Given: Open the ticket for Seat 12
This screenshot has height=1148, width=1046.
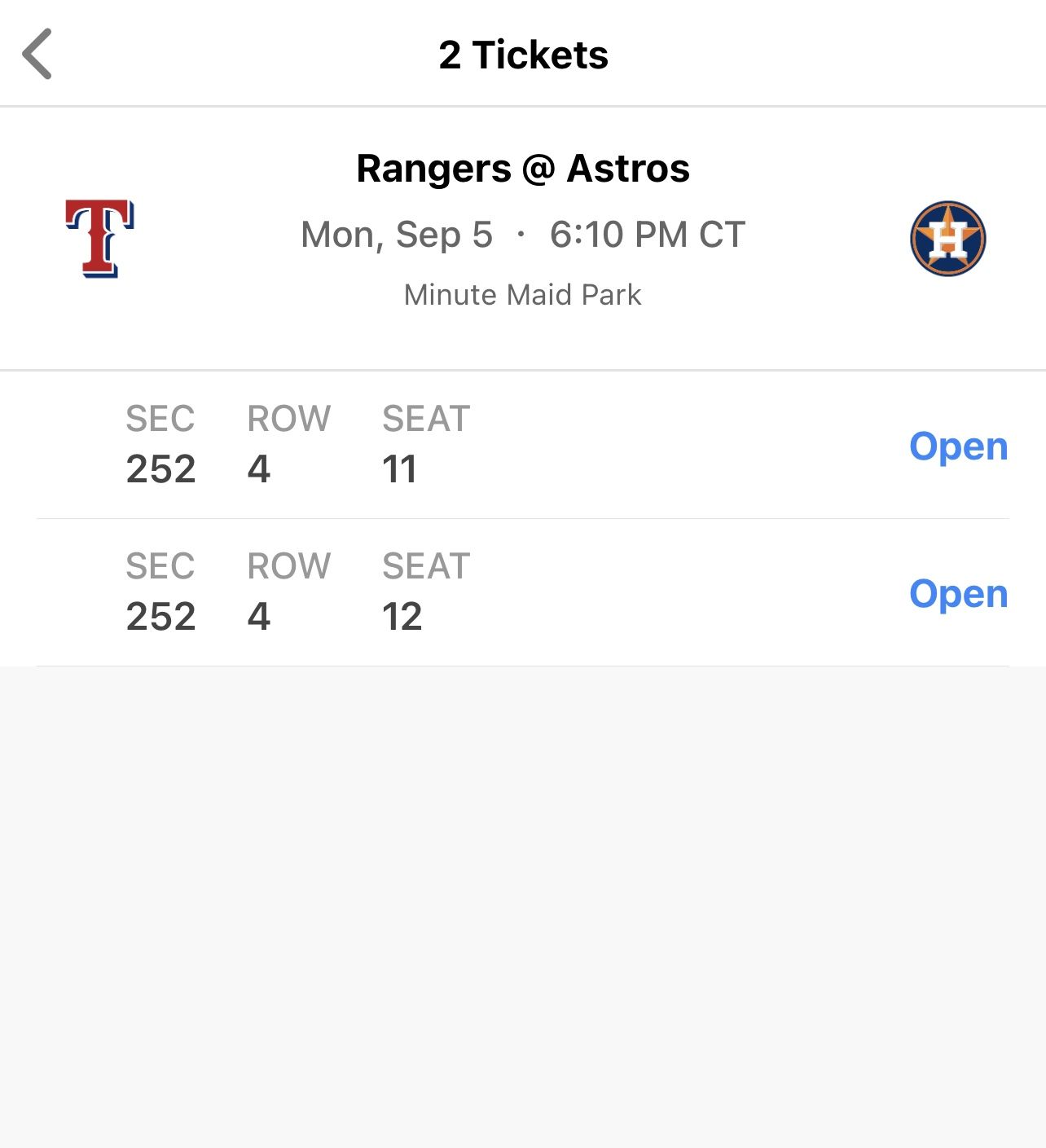Looking at the screenshot, I should [959, 593].
